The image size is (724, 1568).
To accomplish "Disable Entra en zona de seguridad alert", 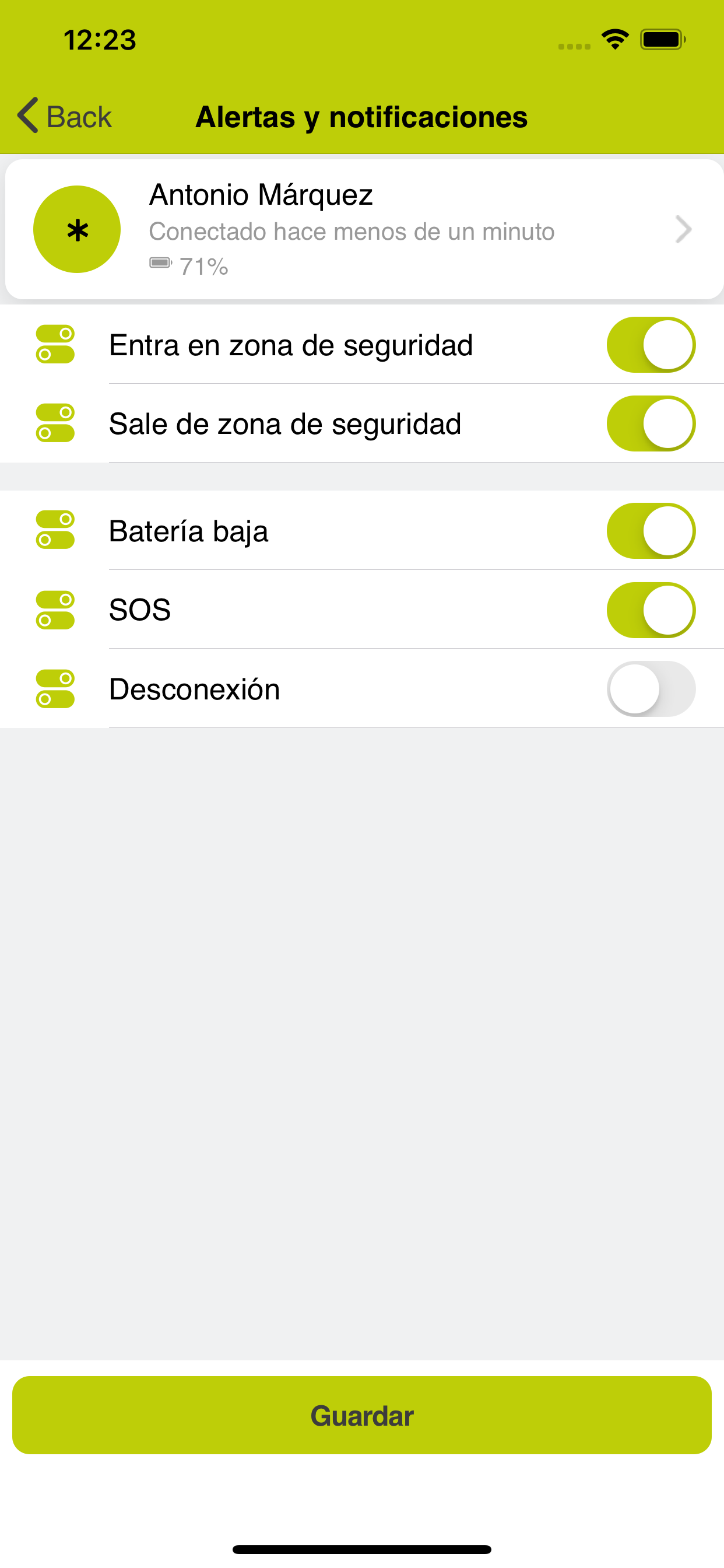I will click(x=651, y=345).
